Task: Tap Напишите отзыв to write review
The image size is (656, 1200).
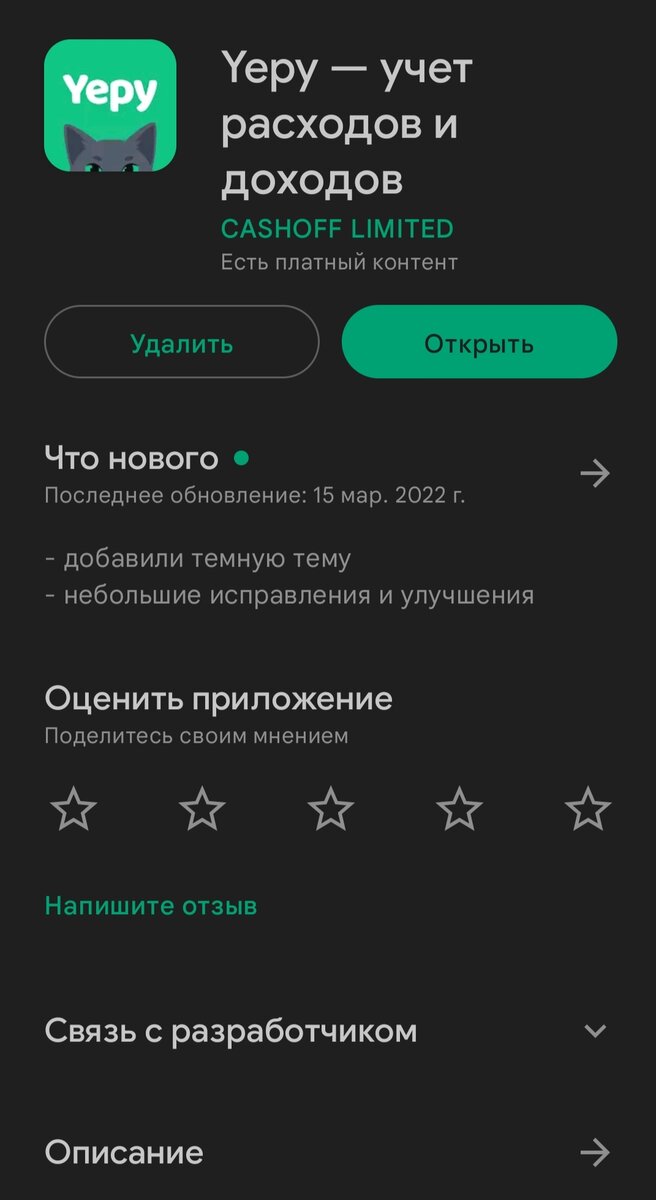Action: pyautogui.click(x=151, y=906)
